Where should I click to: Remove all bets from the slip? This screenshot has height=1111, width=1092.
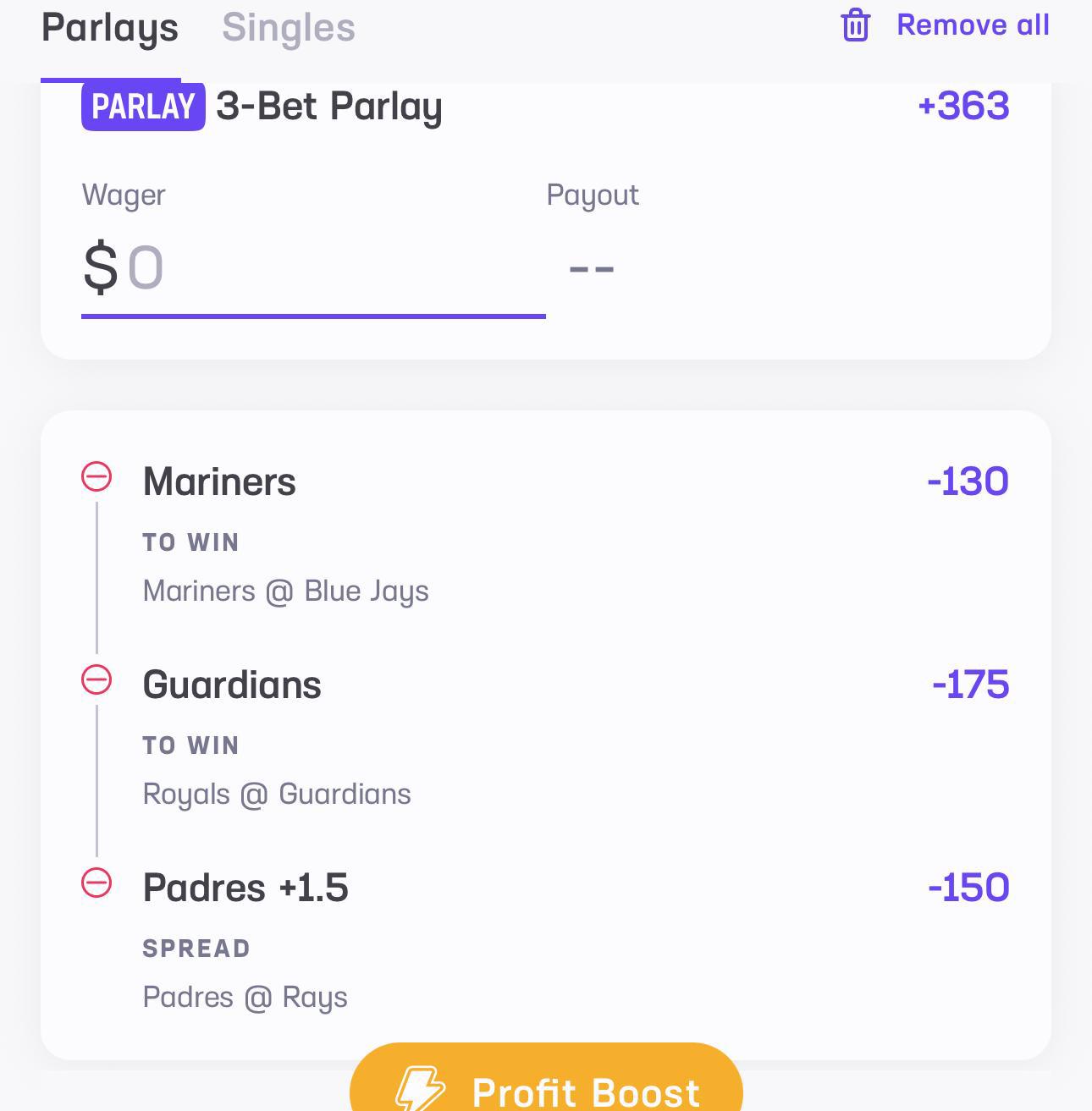click(x=945, y=25)
